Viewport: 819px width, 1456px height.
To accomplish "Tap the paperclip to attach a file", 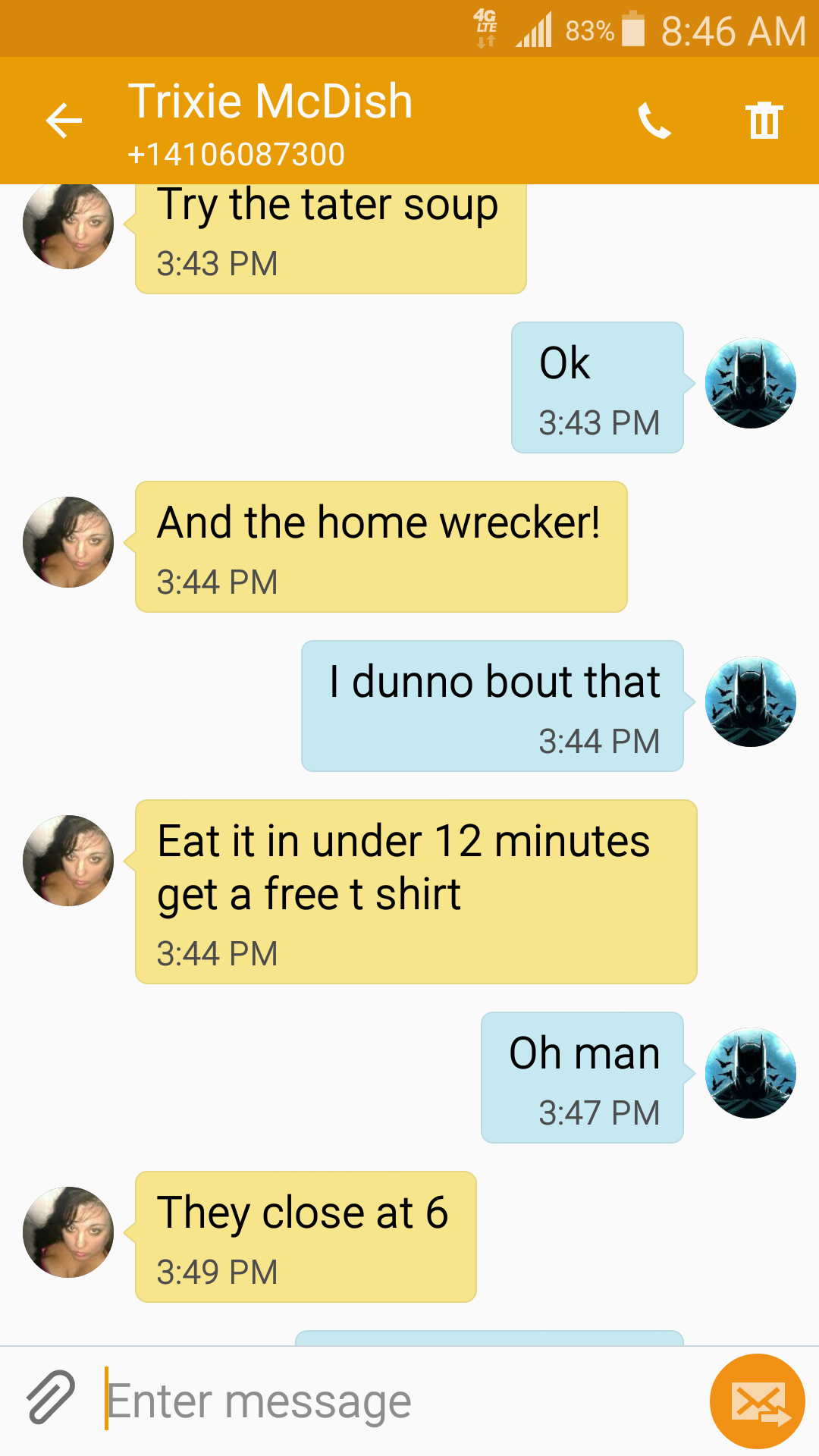I will (51, 1397).
